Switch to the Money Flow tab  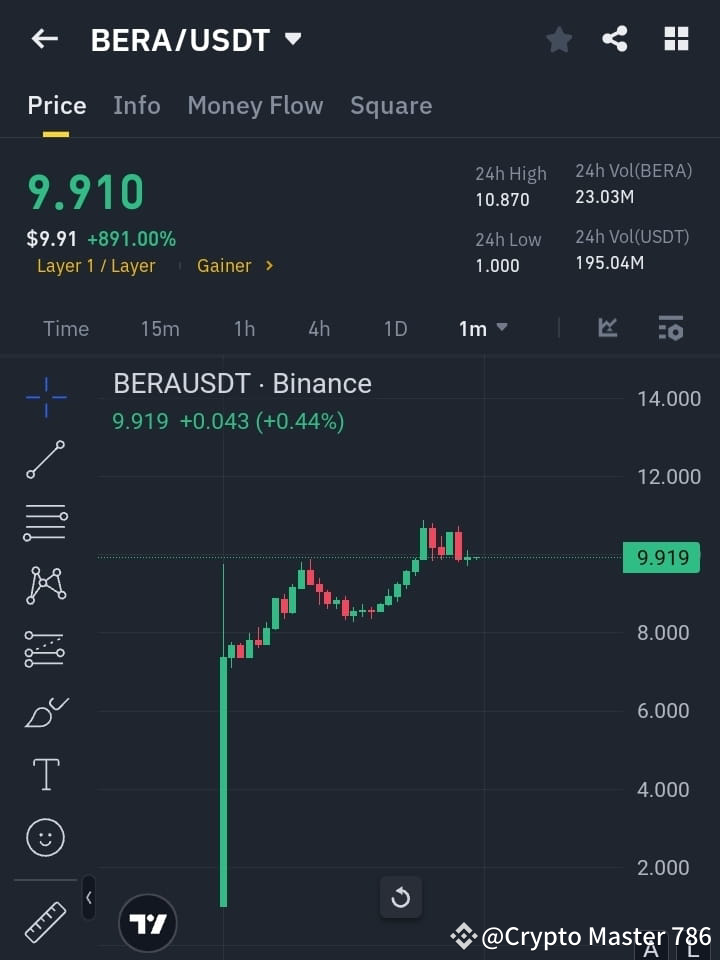pyautogui.click(x=255, y=105)
